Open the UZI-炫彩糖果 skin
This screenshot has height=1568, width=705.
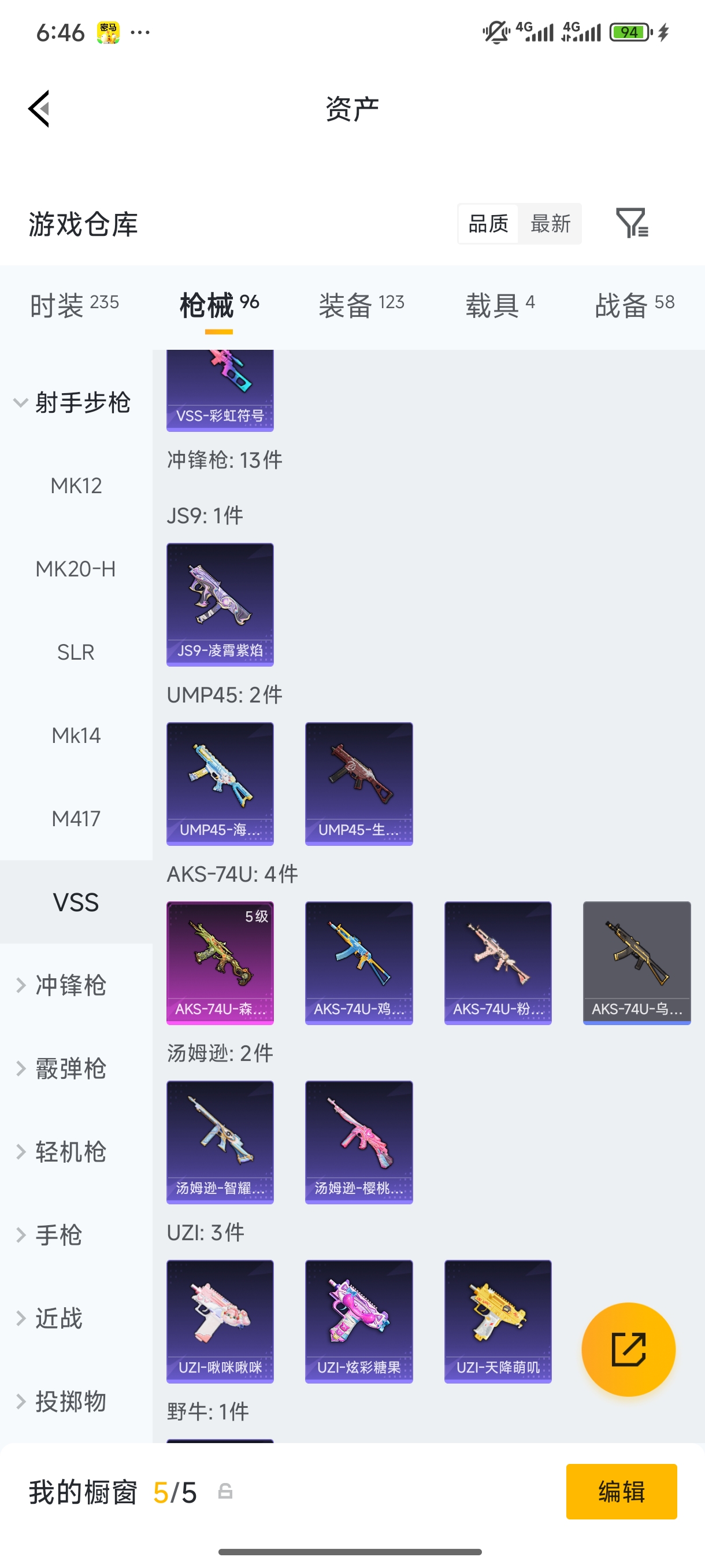point(359,1321)
